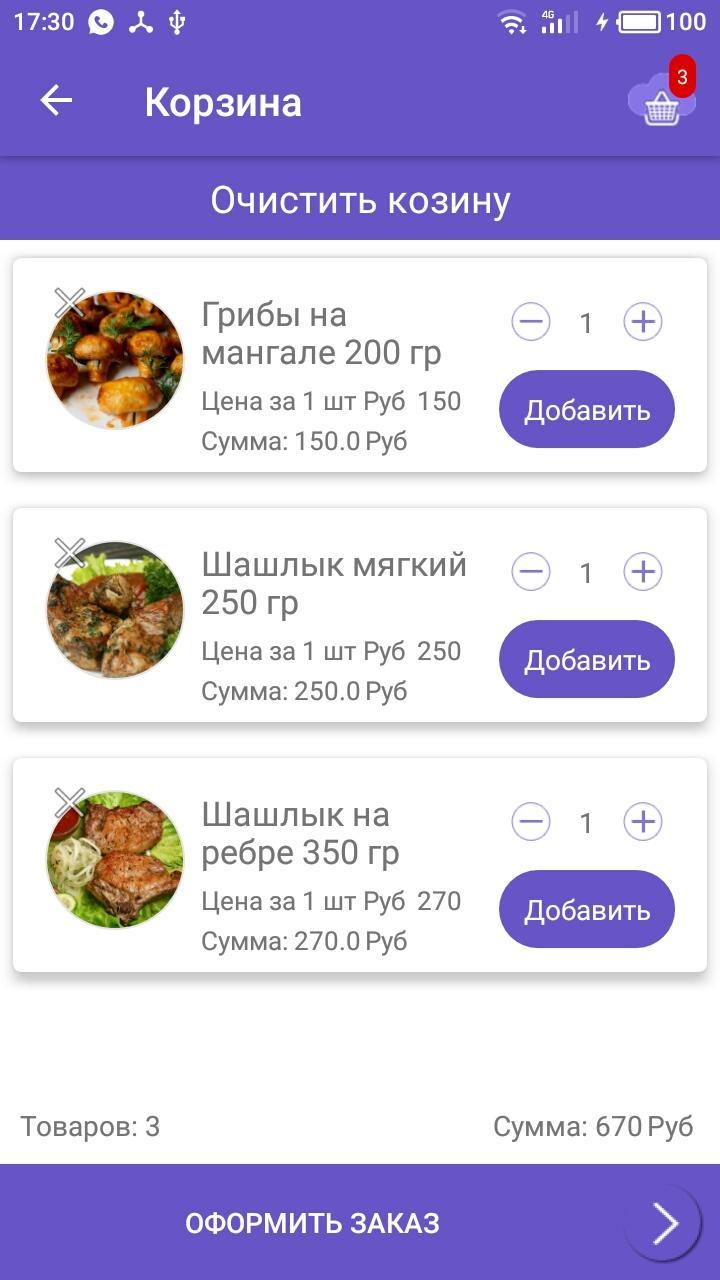Increase quantity of Шашлык мягкий
Viewport: 720px width, 1280px height.
coord(643,572)
